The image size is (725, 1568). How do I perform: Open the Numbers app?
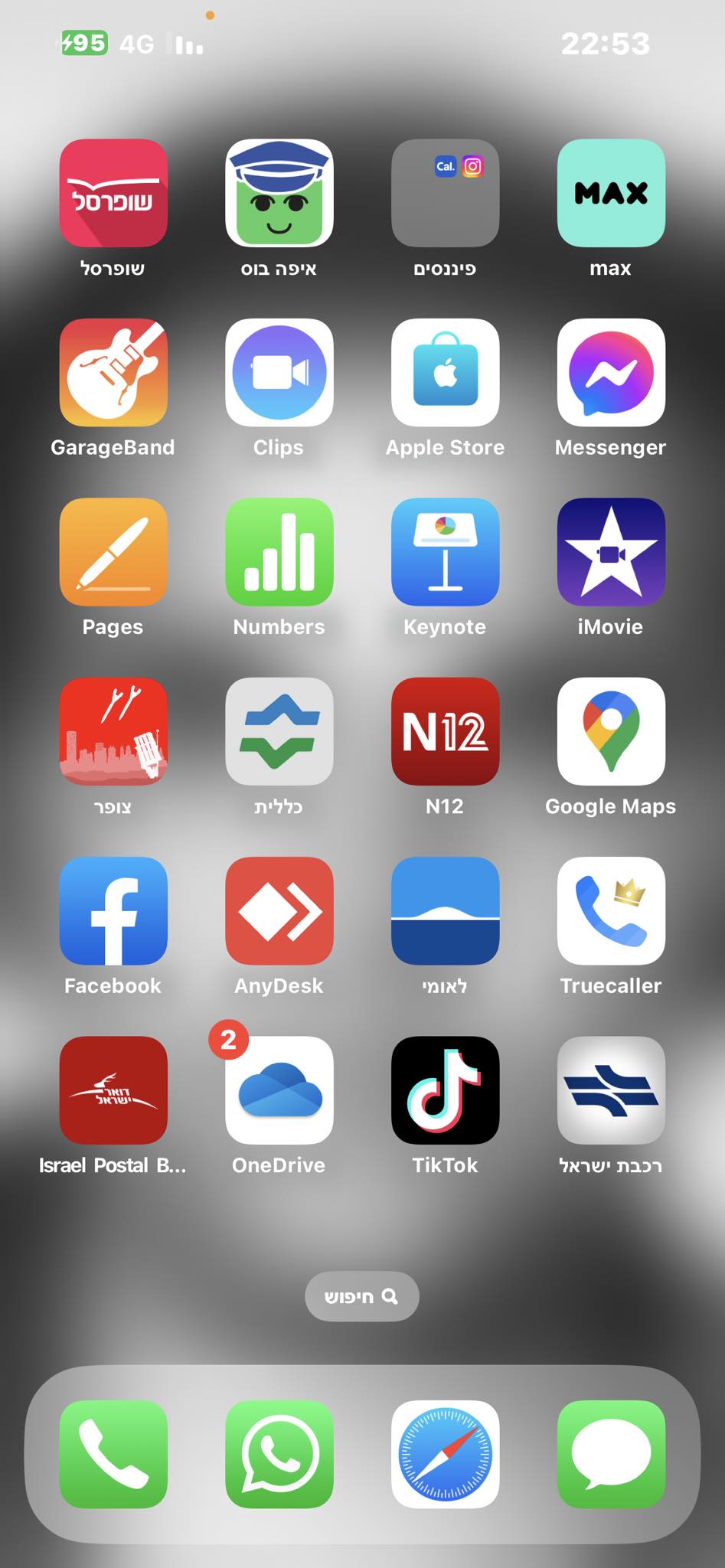pyautogui.click(x=279, y=552)
